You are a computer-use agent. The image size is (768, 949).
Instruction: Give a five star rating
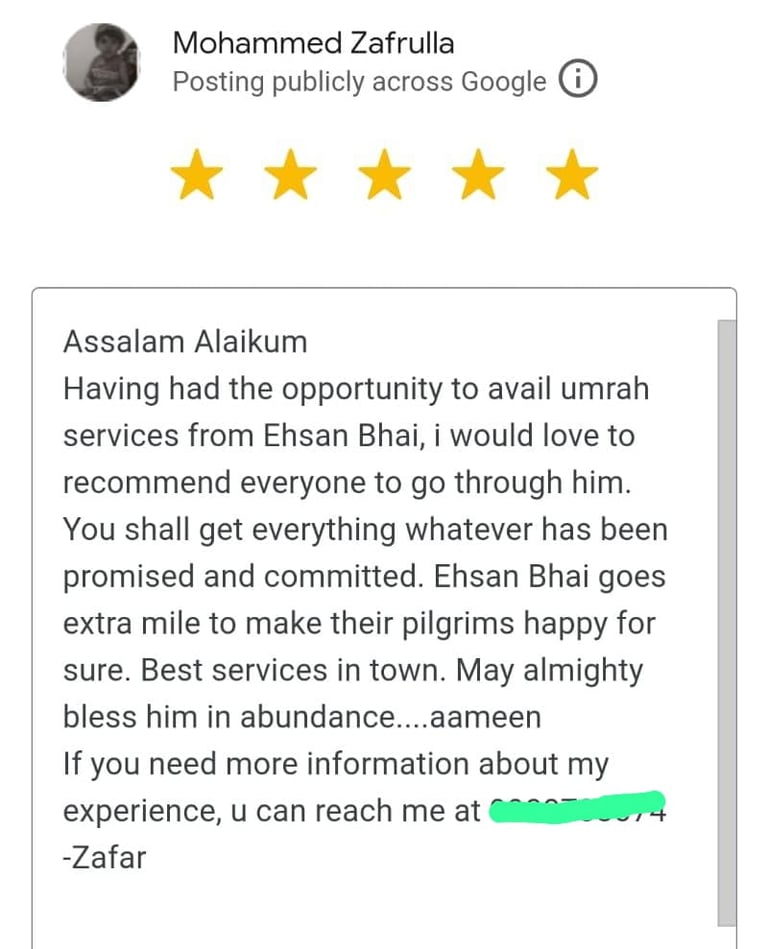click(572, 178)
